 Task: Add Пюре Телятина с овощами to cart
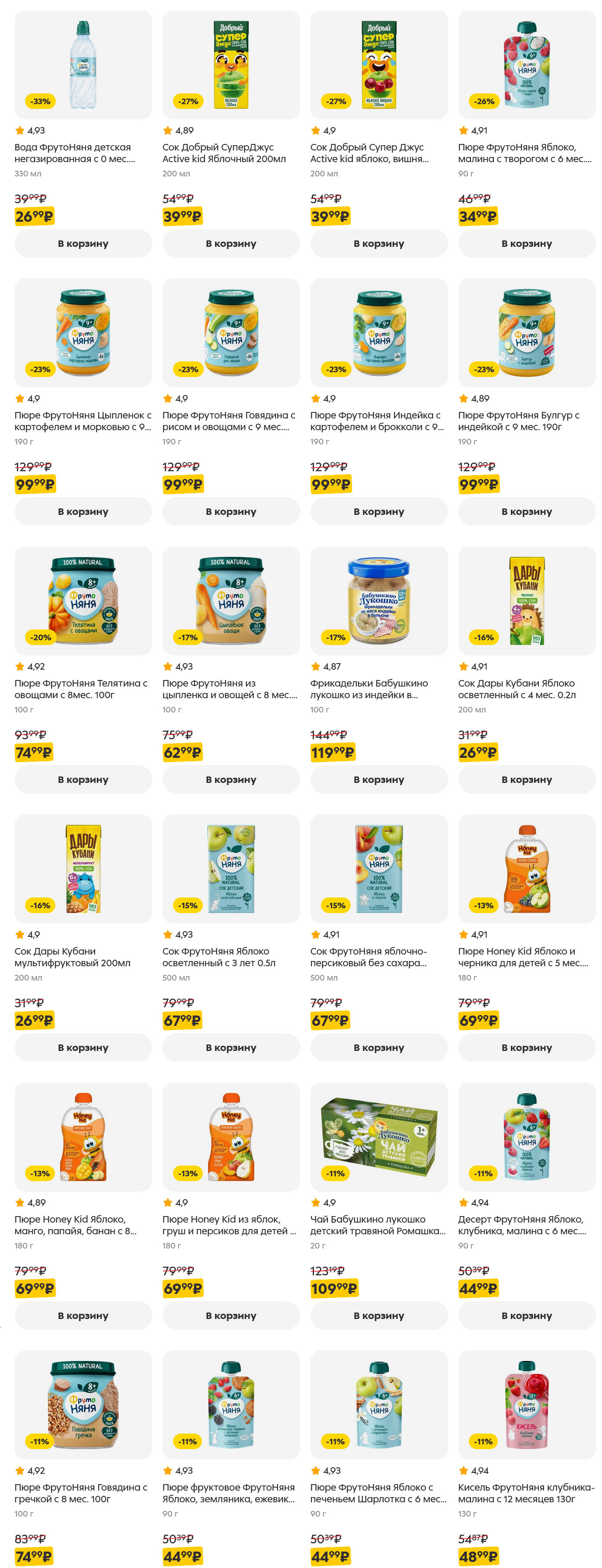pyautogui.click(x=83, y=779)
